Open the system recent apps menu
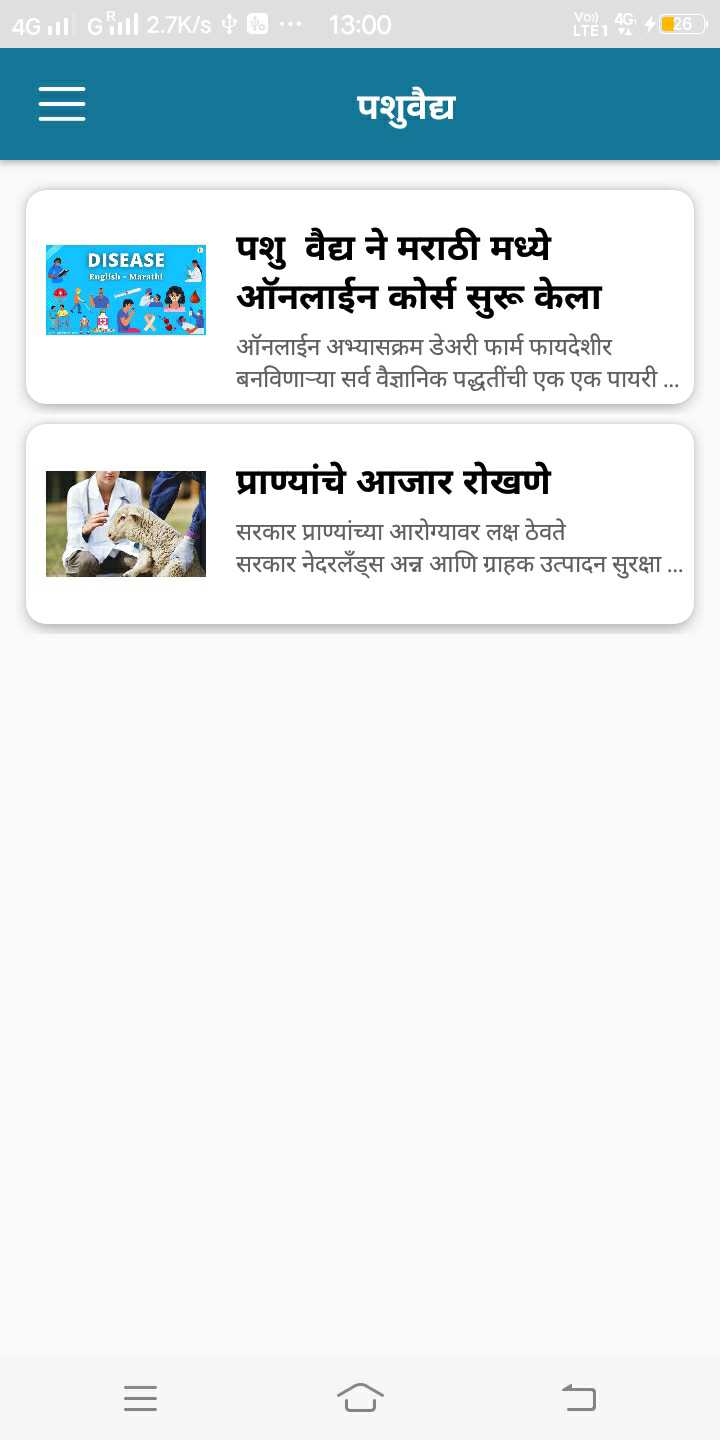The width and height of the screenshot is (720, 1440). tap(141, 1398)
